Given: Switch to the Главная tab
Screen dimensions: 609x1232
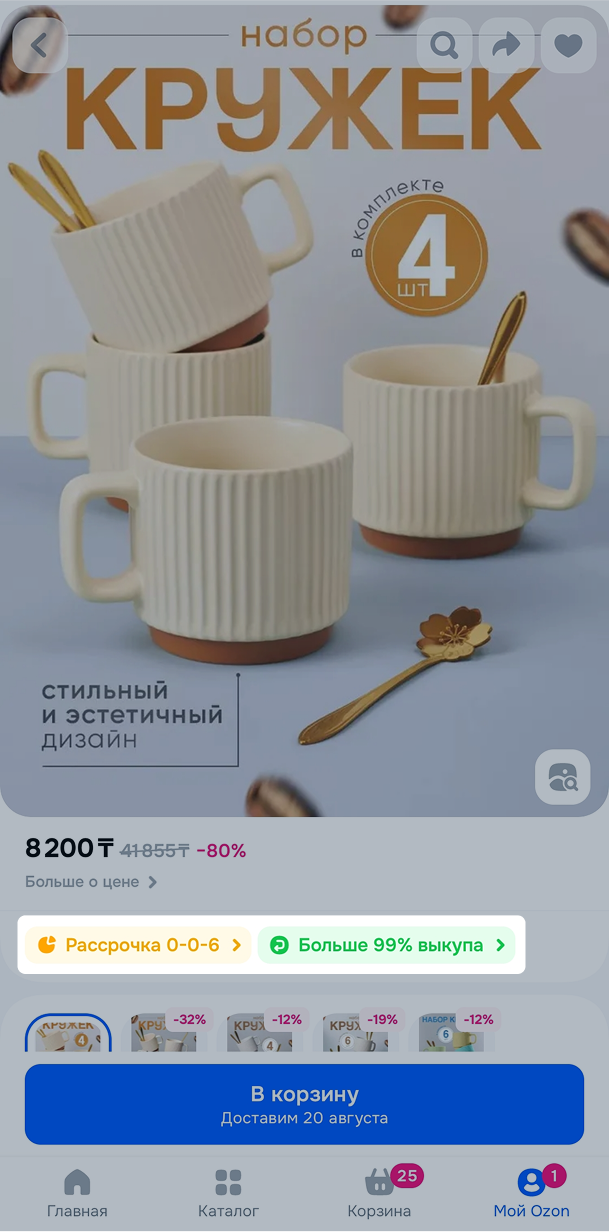Looking at the screenshot, I should [x=77, y=1194].
